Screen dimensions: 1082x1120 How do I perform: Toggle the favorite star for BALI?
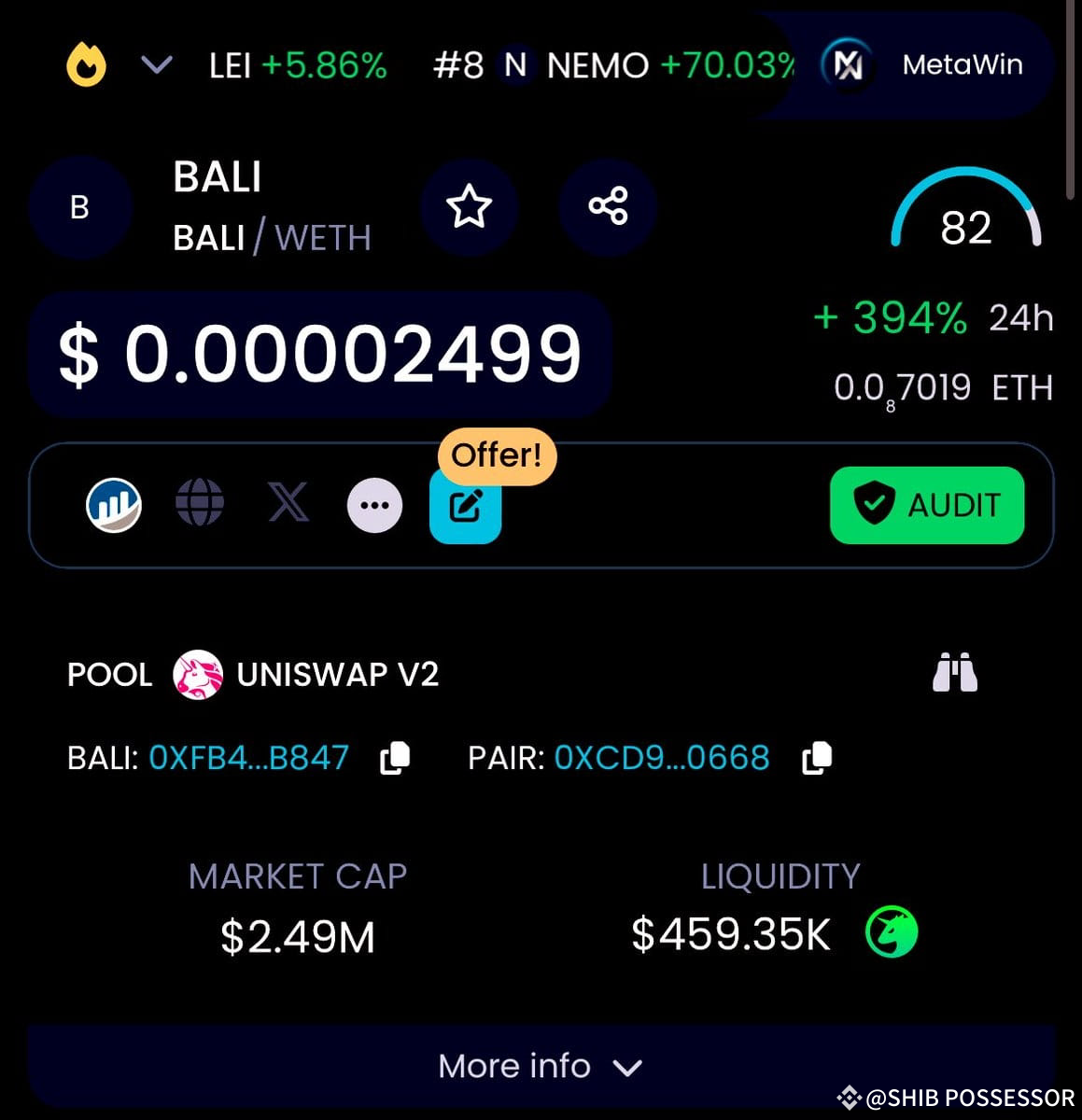pos(470,208)
